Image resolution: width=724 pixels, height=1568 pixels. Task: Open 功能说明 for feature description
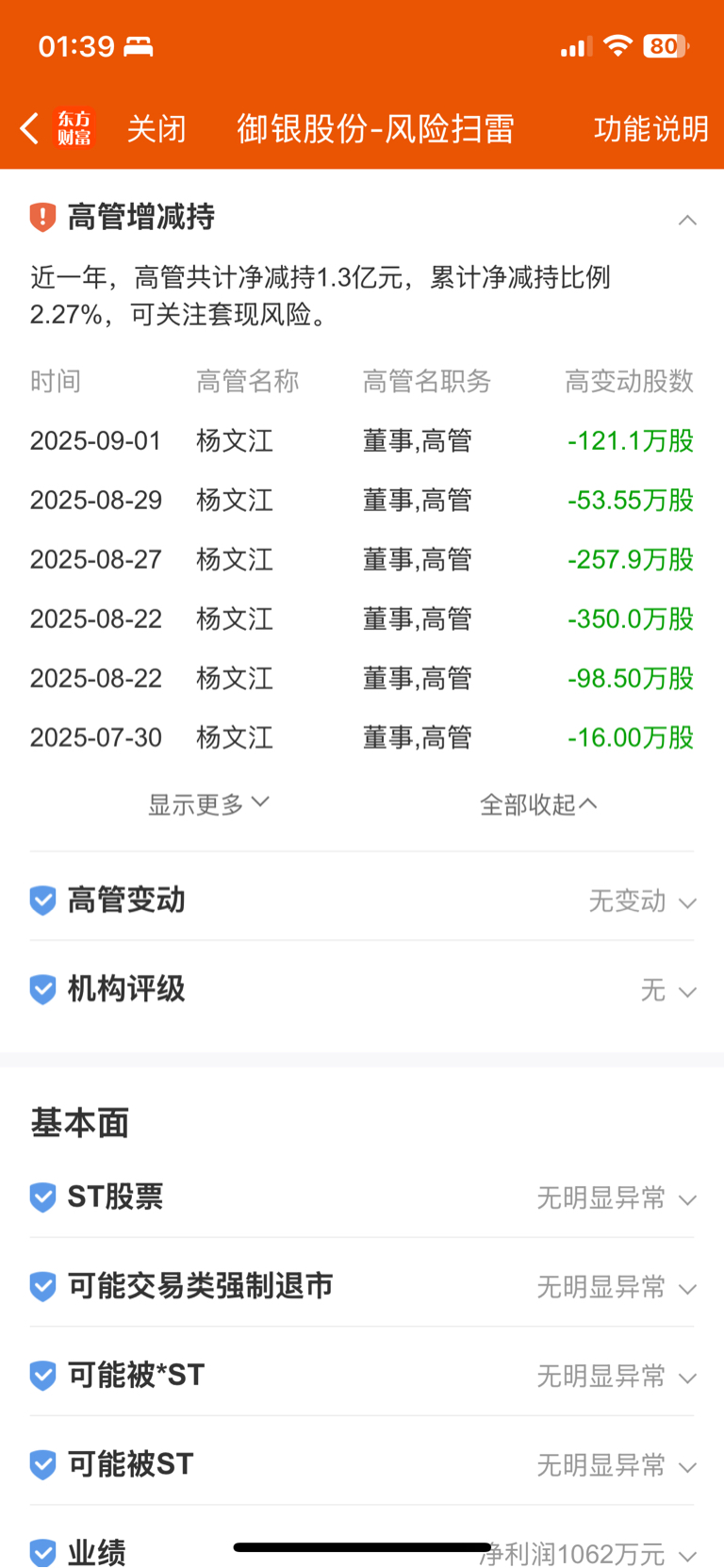click(x=651, y=128)
